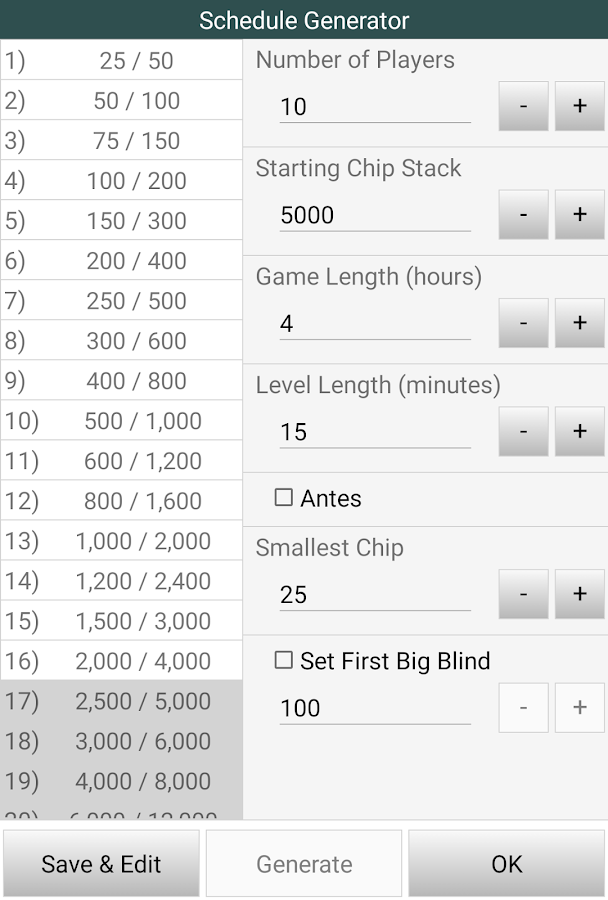Decrease the Starting Chip Stack
Image resolution: width=608 pixels, height=900 pixels.
523,214
